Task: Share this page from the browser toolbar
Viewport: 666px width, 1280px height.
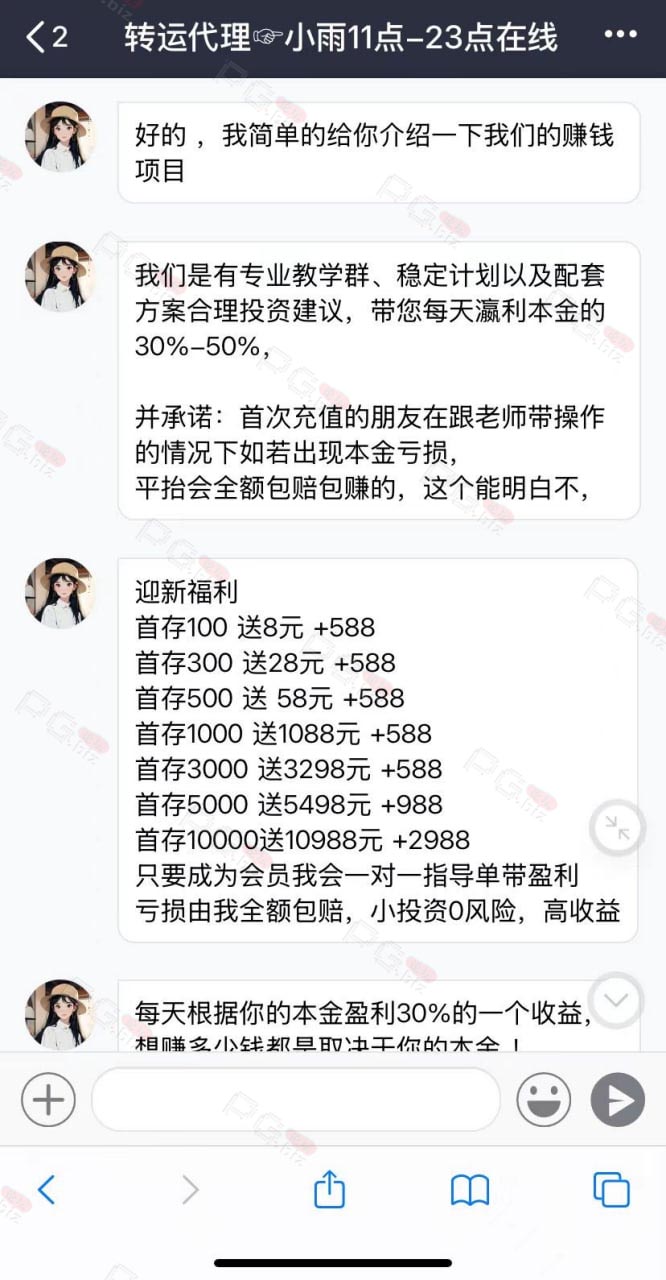Action: [x=329, y=1188]
